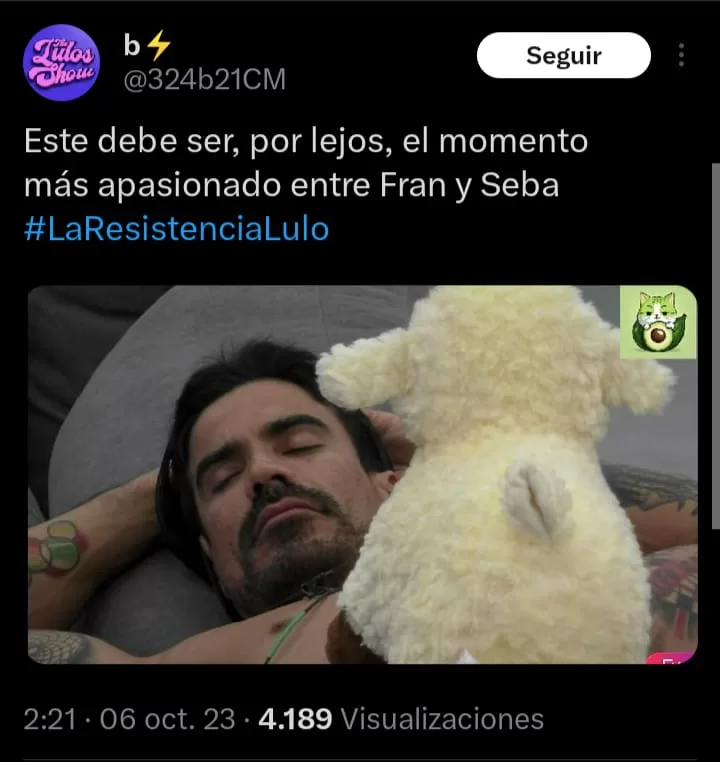Image resolution: width=720 pixels, height=762 pixels.
Task: Open the #LaResistenciaLulo hashtag
Action: pos(175,228)
